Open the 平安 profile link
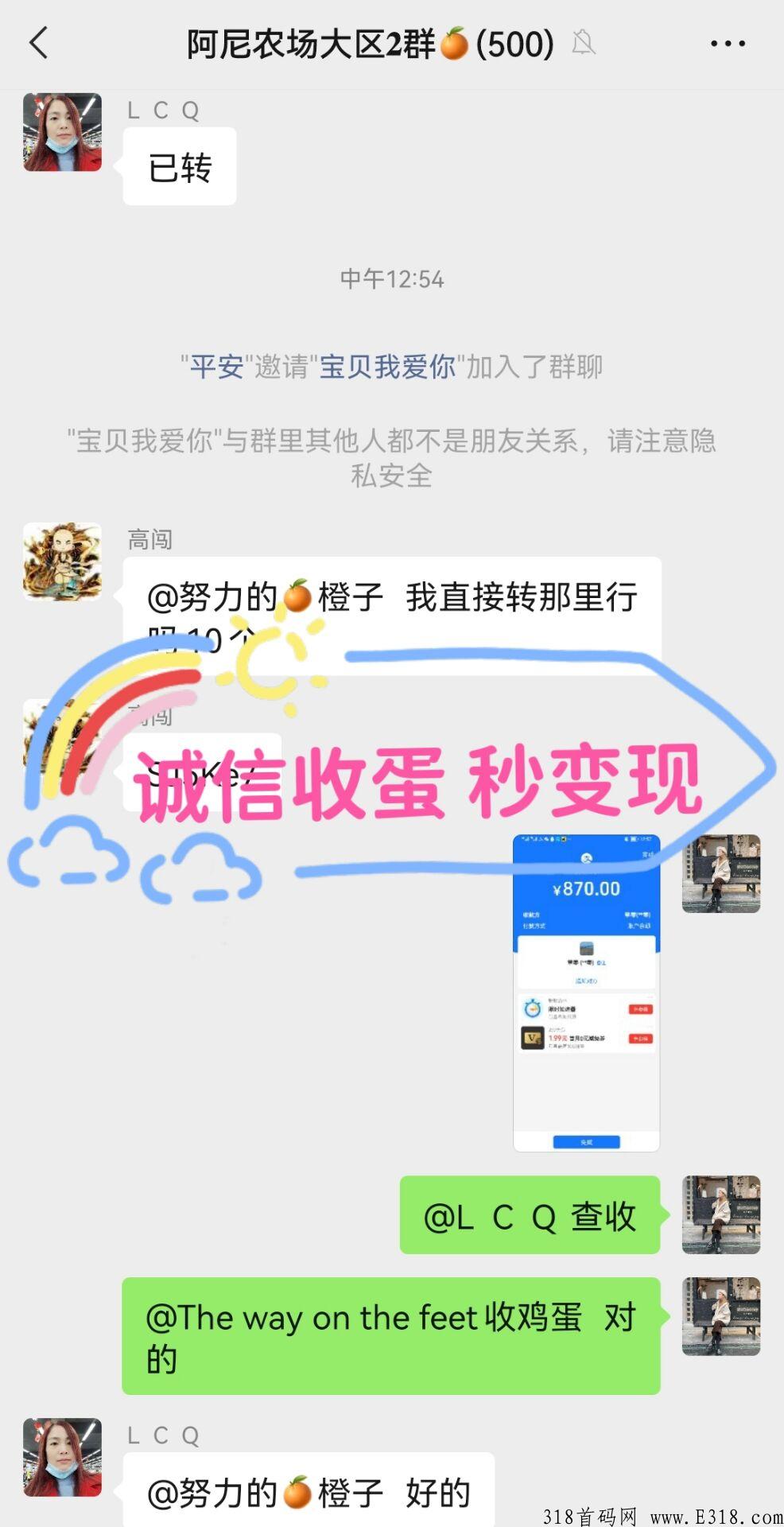The width and height of the screenshot is (784, 1527). (x=216, y=367)
